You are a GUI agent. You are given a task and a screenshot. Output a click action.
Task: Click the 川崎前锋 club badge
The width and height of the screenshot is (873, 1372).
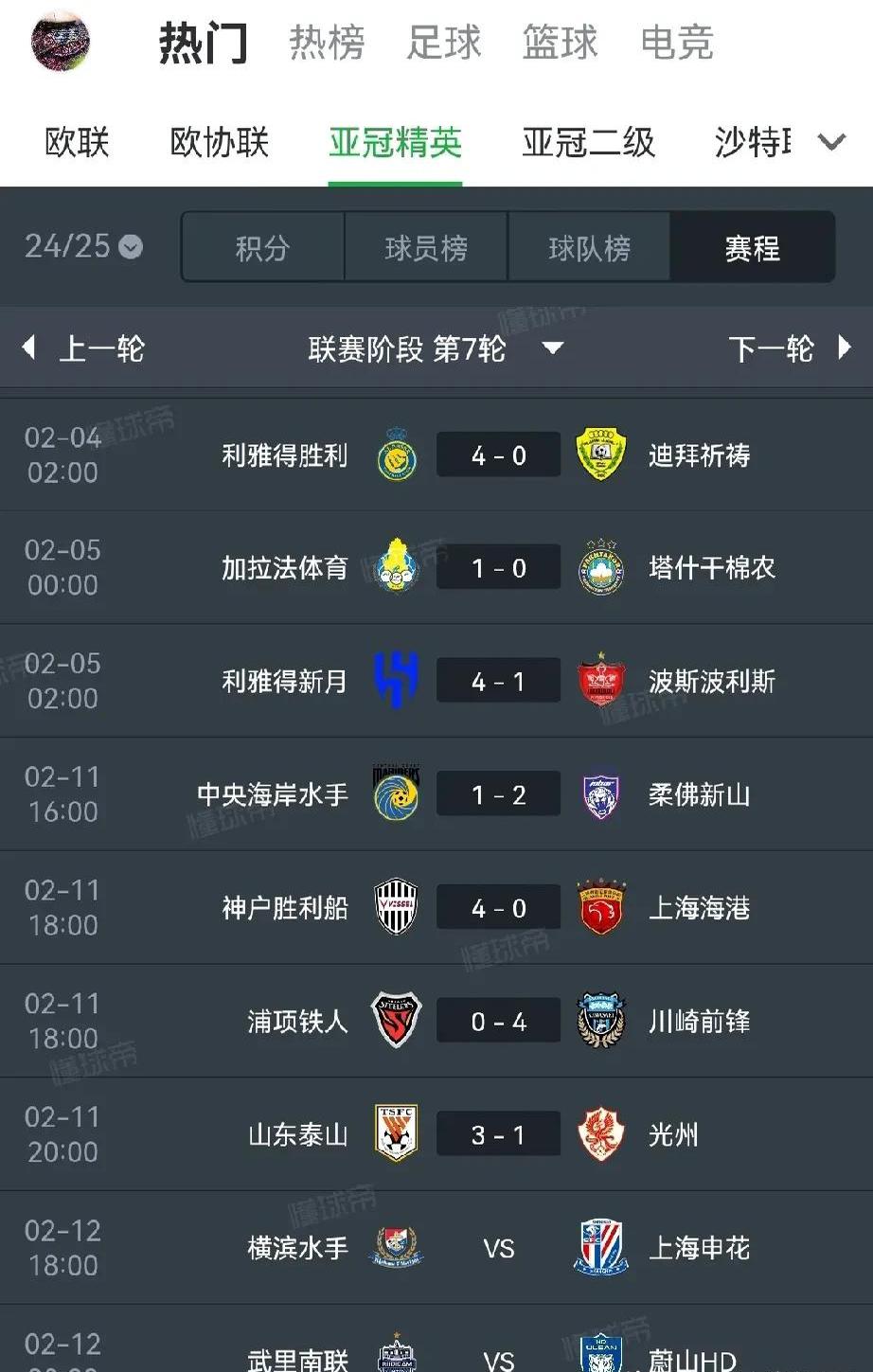(601, 1020)
